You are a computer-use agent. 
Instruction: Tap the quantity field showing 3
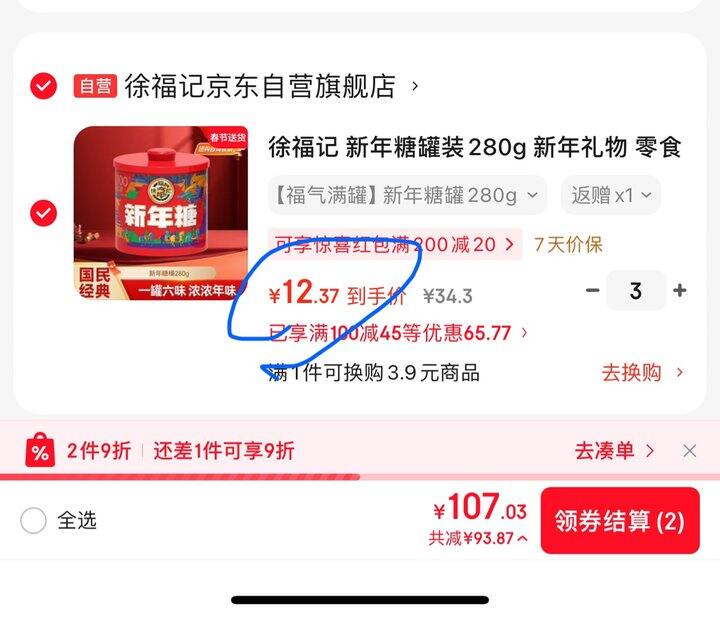[636, 290]
